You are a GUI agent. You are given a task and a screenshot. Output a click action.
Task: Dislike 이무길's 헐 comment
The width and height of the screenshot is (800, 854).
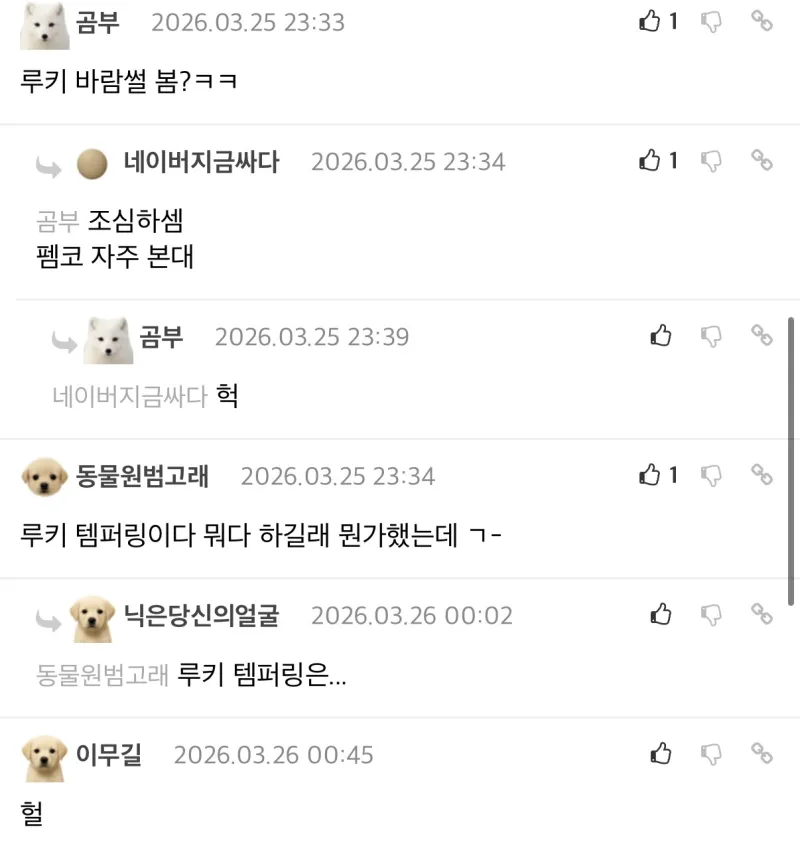712,752
